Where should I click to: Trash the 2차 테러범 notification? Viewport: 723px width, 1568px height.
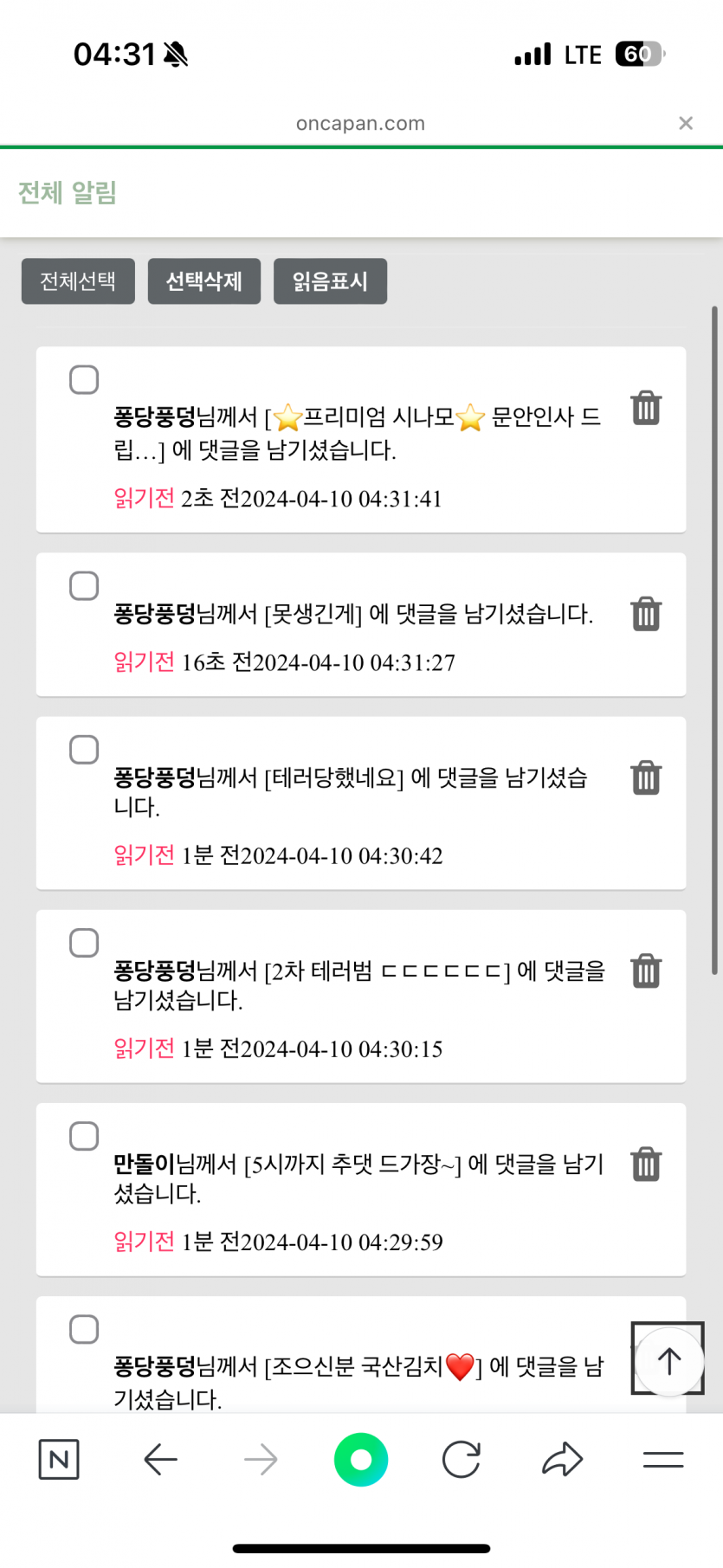(x=646, y=971)
